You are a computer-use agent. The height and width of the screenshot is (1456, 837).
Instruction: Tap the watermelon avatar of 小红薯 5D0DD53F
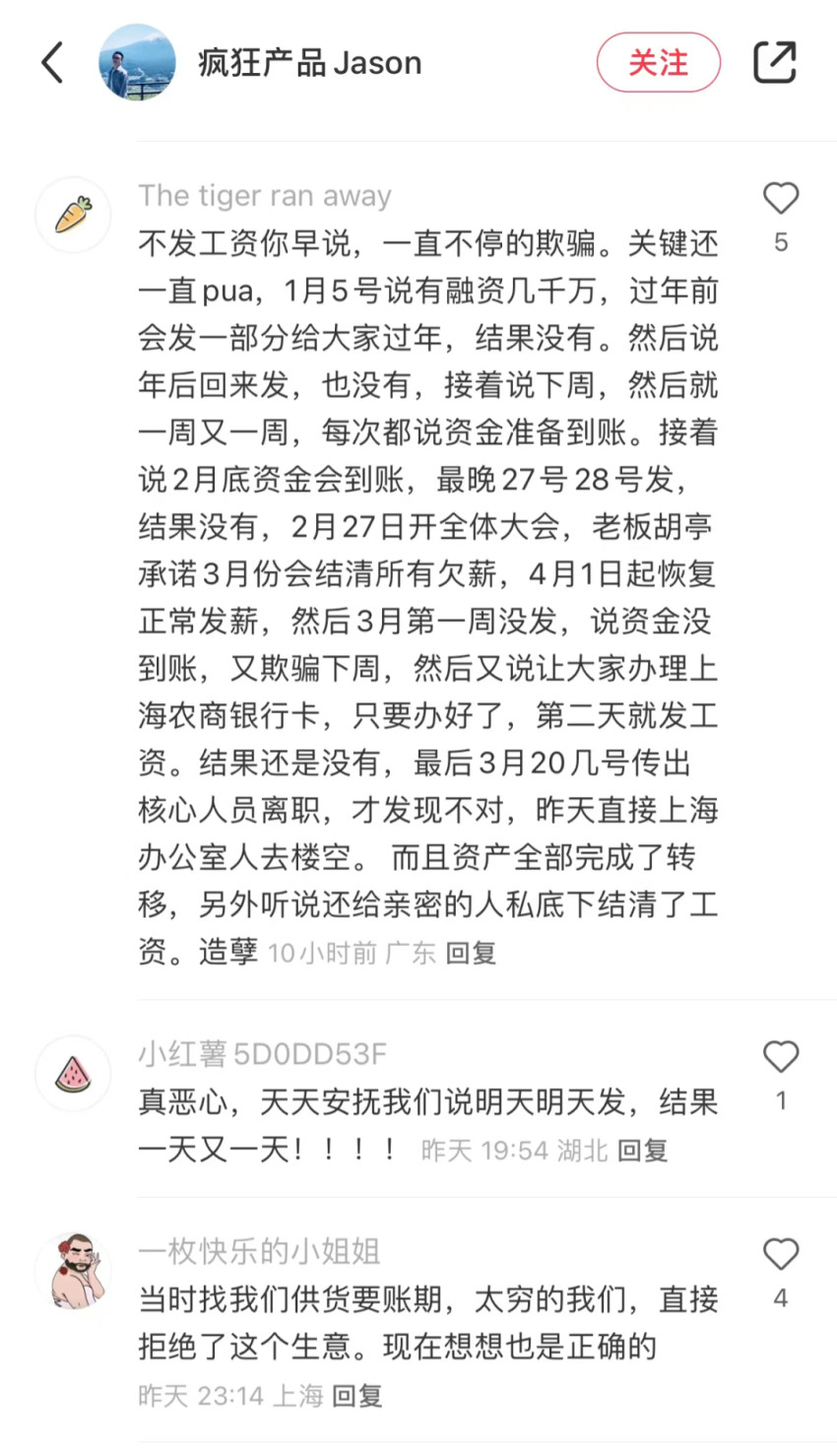click(73, 1073)
